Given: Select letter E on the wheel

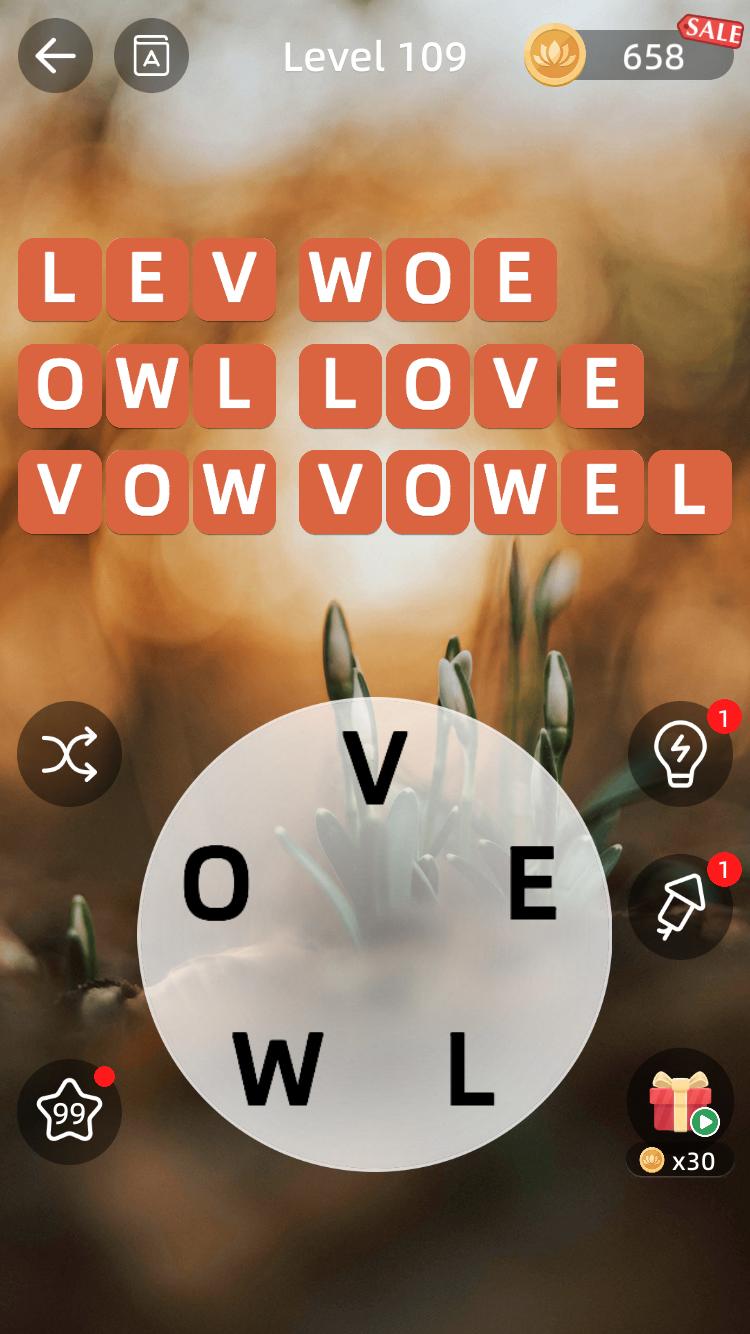Looking at the screenshot, I should [533, 882].
